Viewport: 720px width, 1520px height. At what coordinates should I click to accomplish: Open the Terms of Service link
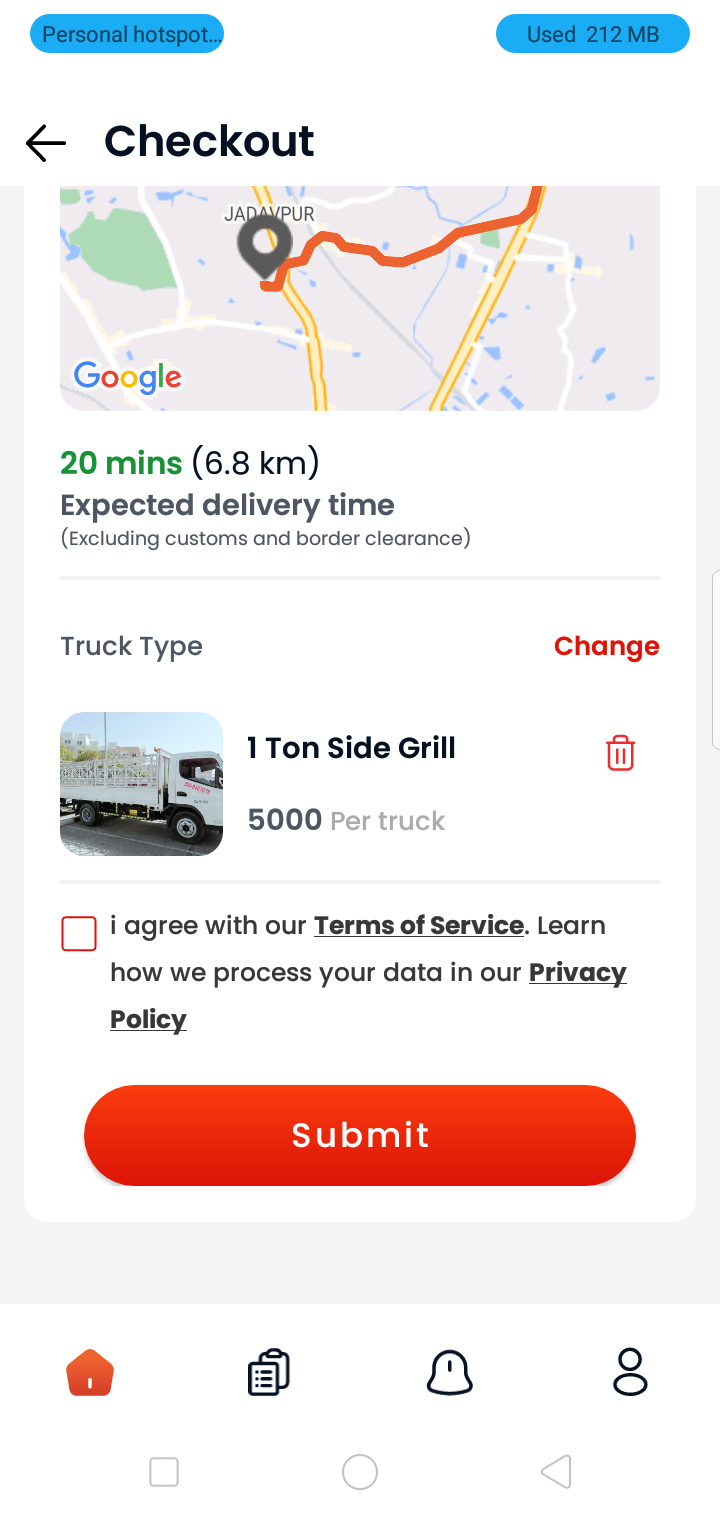tap(419, 926)
